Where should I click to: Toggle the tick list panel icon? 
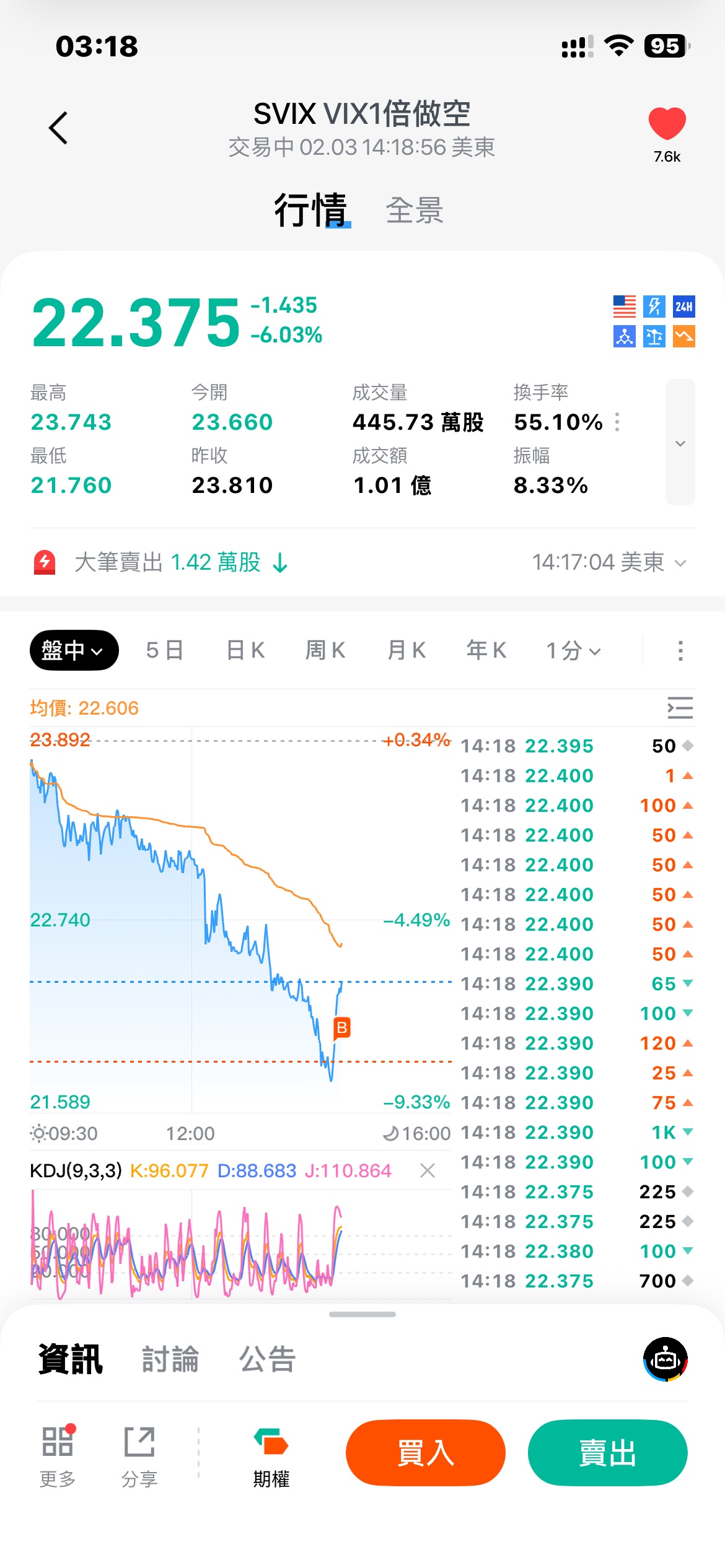(680, 708)
